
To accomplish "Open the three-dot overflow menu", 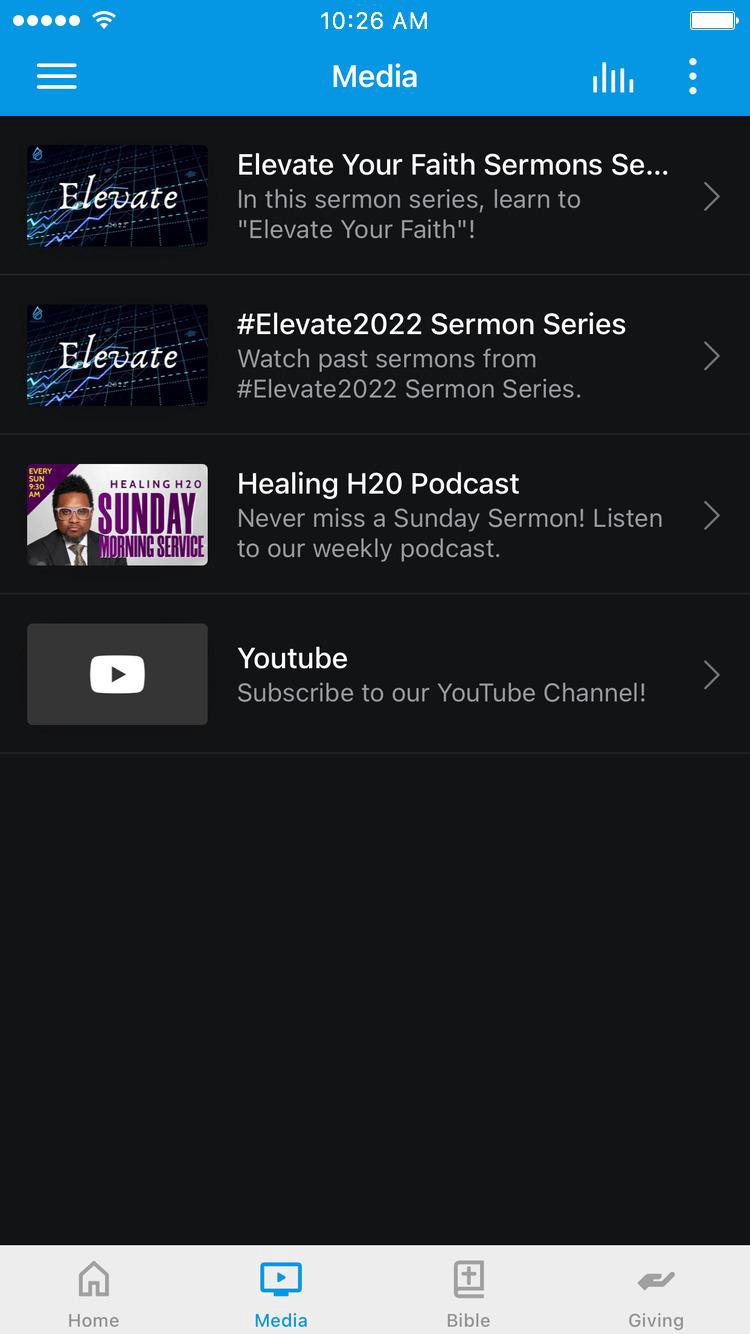I will pos(692,77).
